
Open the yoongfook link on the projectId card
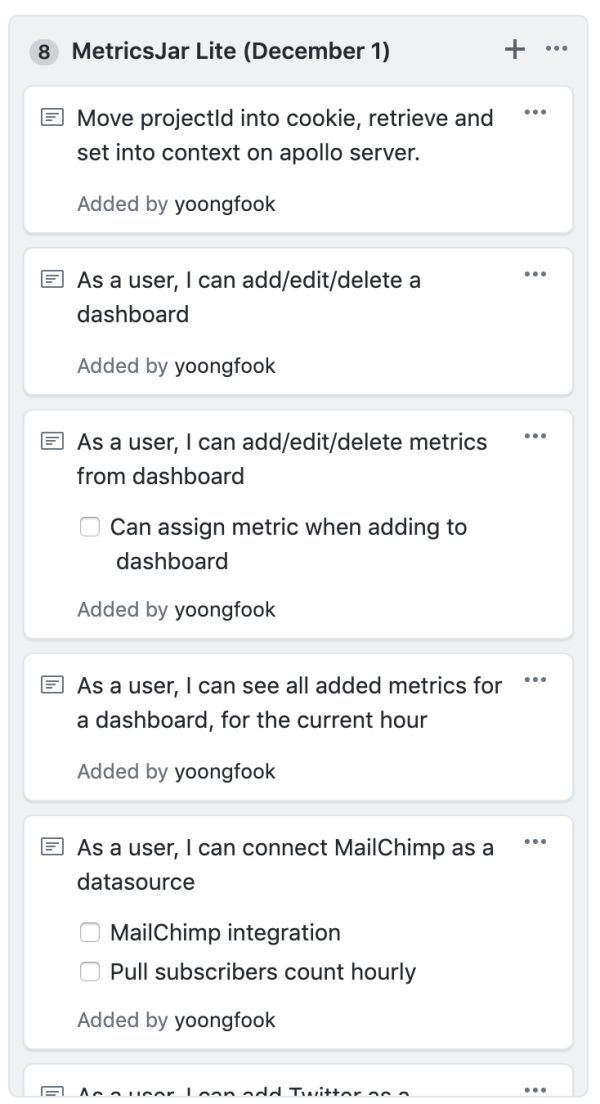point(225,203)
